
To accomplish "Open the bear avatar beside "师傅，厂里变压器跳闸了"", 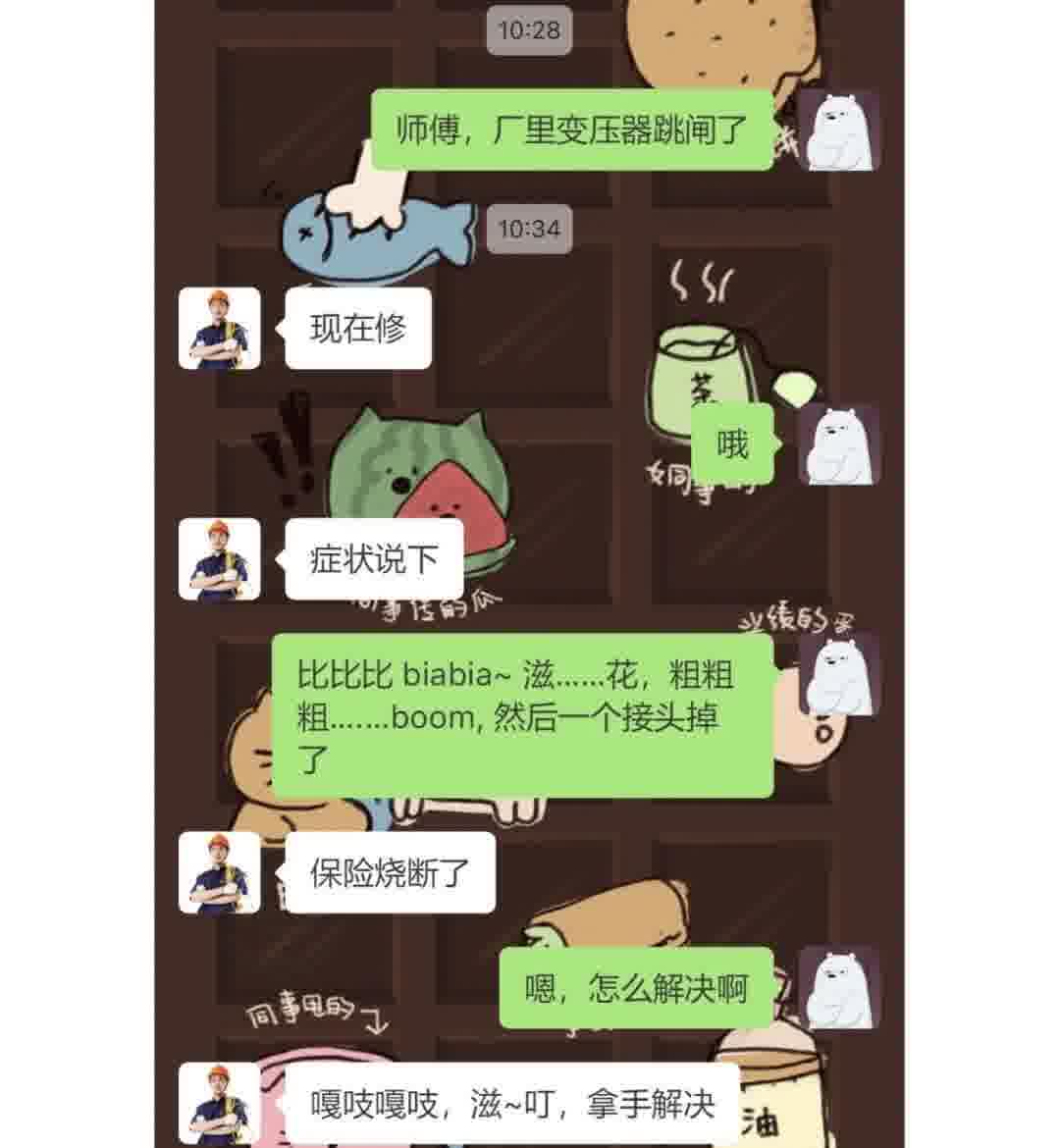I will pyautogui.click(x=837, y=130).
